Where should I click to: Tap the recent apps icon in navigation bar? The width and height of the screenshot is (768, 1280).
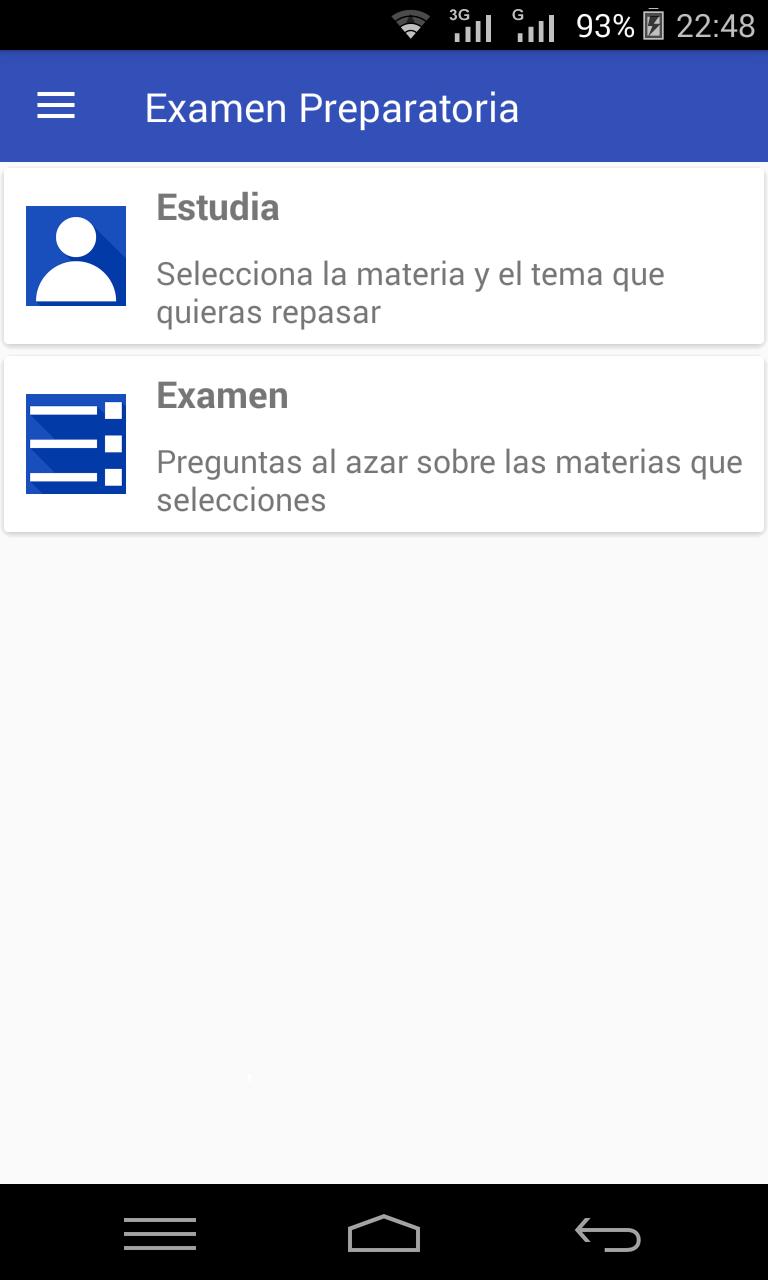(159, 1234)
